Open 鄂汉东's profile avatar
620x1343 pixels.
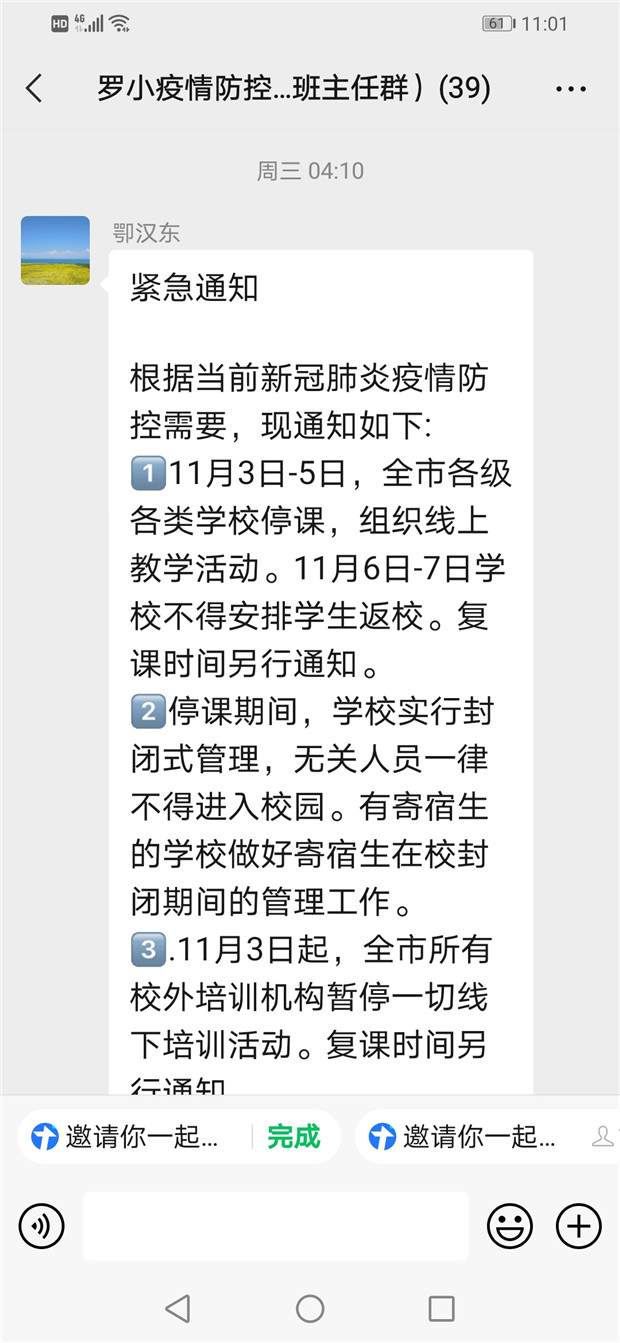click(x=55, y=250)
